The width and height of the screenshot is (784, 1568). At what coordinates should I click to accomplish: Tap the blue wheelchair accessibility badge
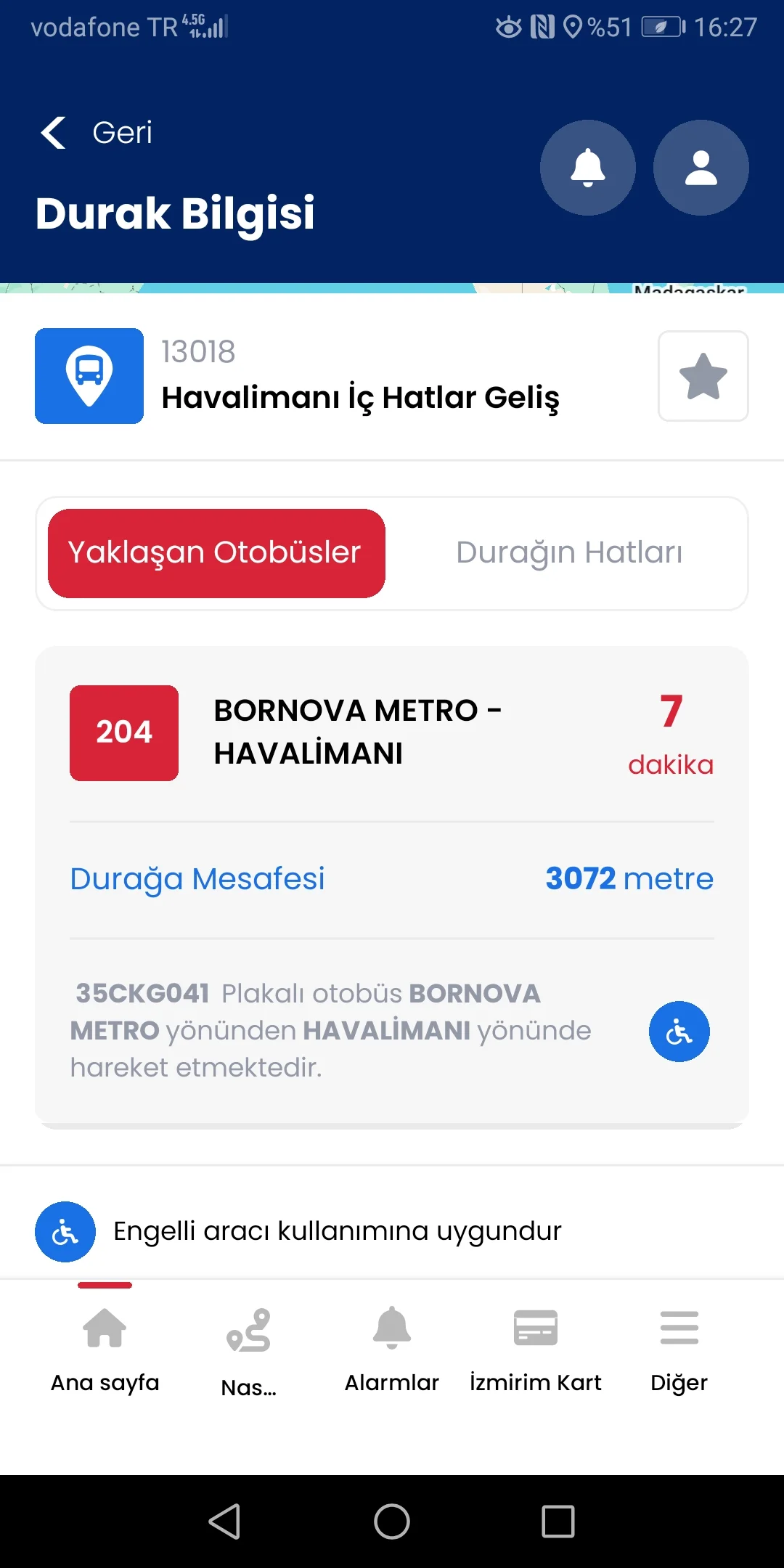(x=679, y=1031)
